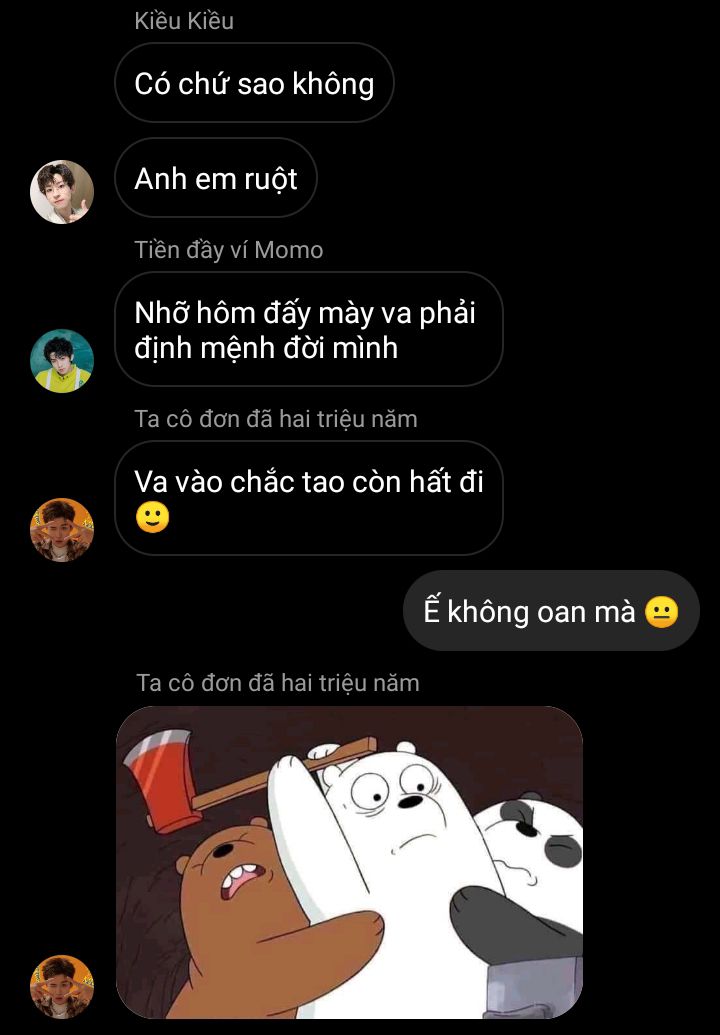The image size is (720, 1035).
Task: Open the avatar of Tiền đầy ví Momo
Action: click(x=62, y=361)
